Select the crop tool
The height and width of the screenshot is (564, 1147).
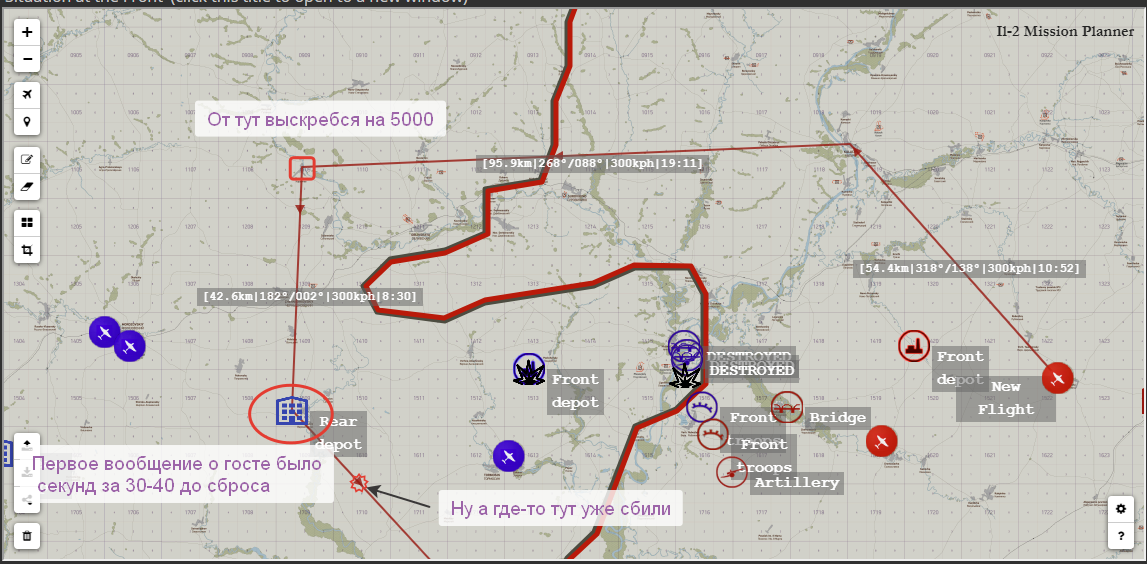click(27, 249)
